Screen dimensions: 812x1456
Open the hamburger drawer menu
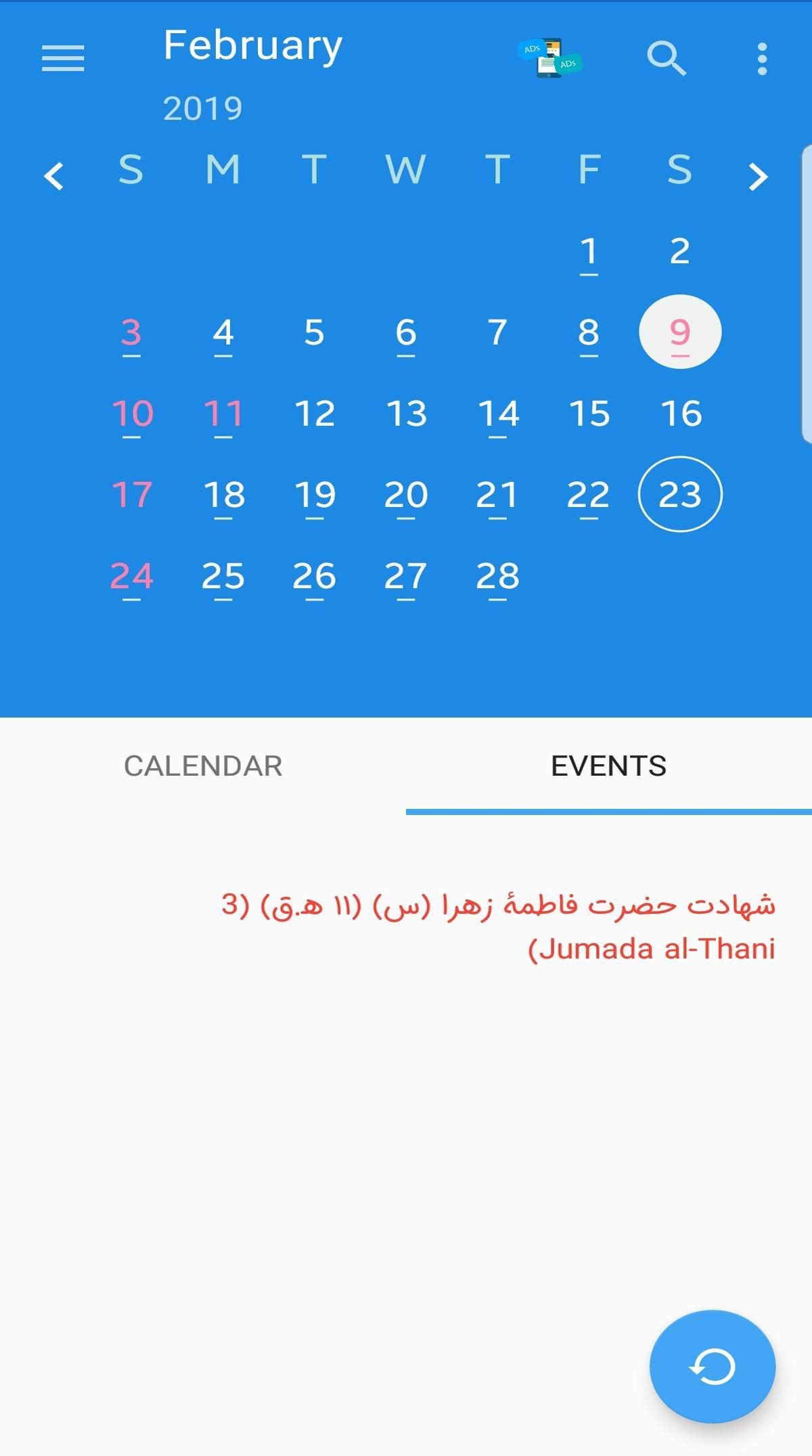click(x=63, y=58)
